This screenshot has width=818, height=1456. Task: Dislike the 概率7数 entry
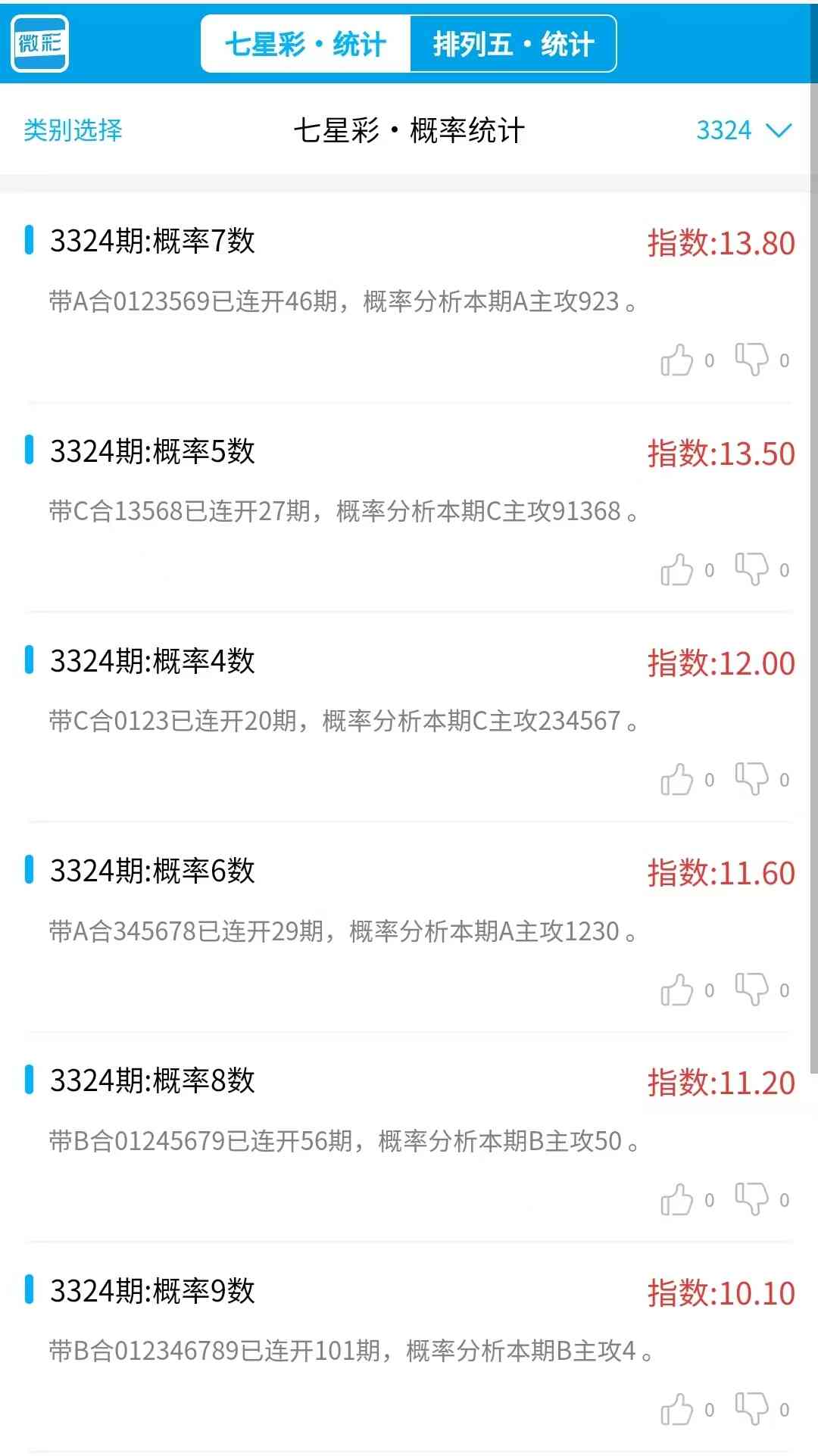tap(751, 358)
